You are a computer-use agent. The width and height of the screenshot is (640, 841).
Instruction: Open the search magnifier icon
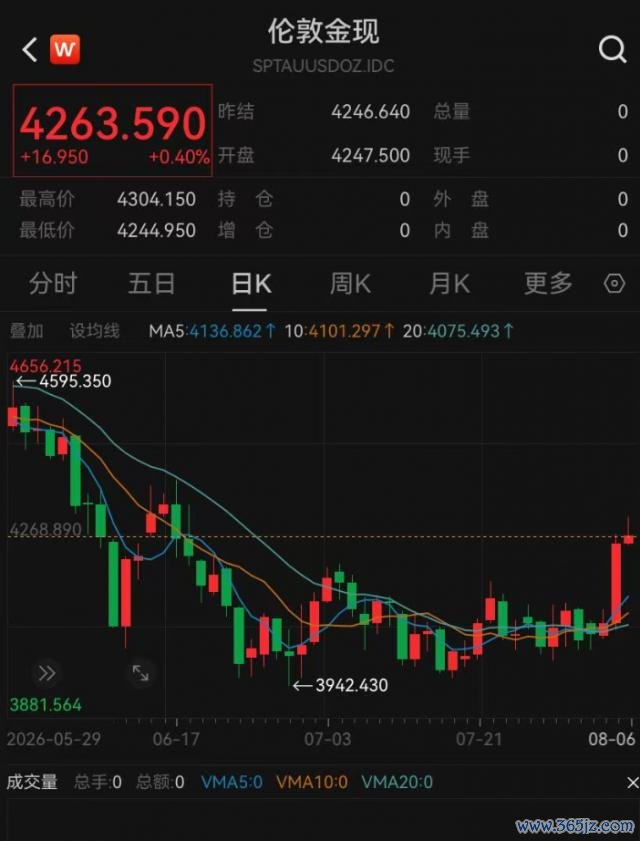613,50
